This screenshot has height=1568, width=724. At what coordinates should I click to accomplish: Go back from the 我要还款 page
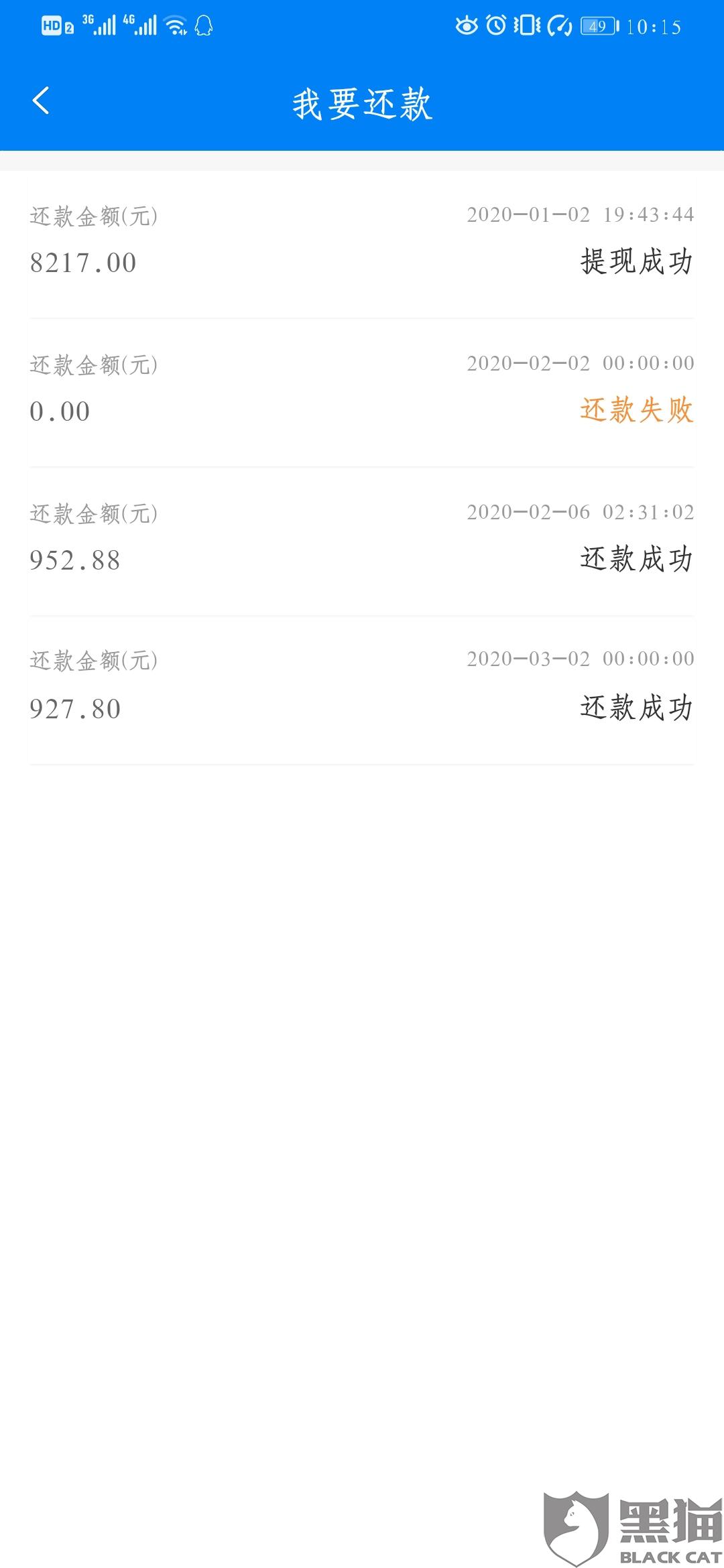(x=42, y=102)
